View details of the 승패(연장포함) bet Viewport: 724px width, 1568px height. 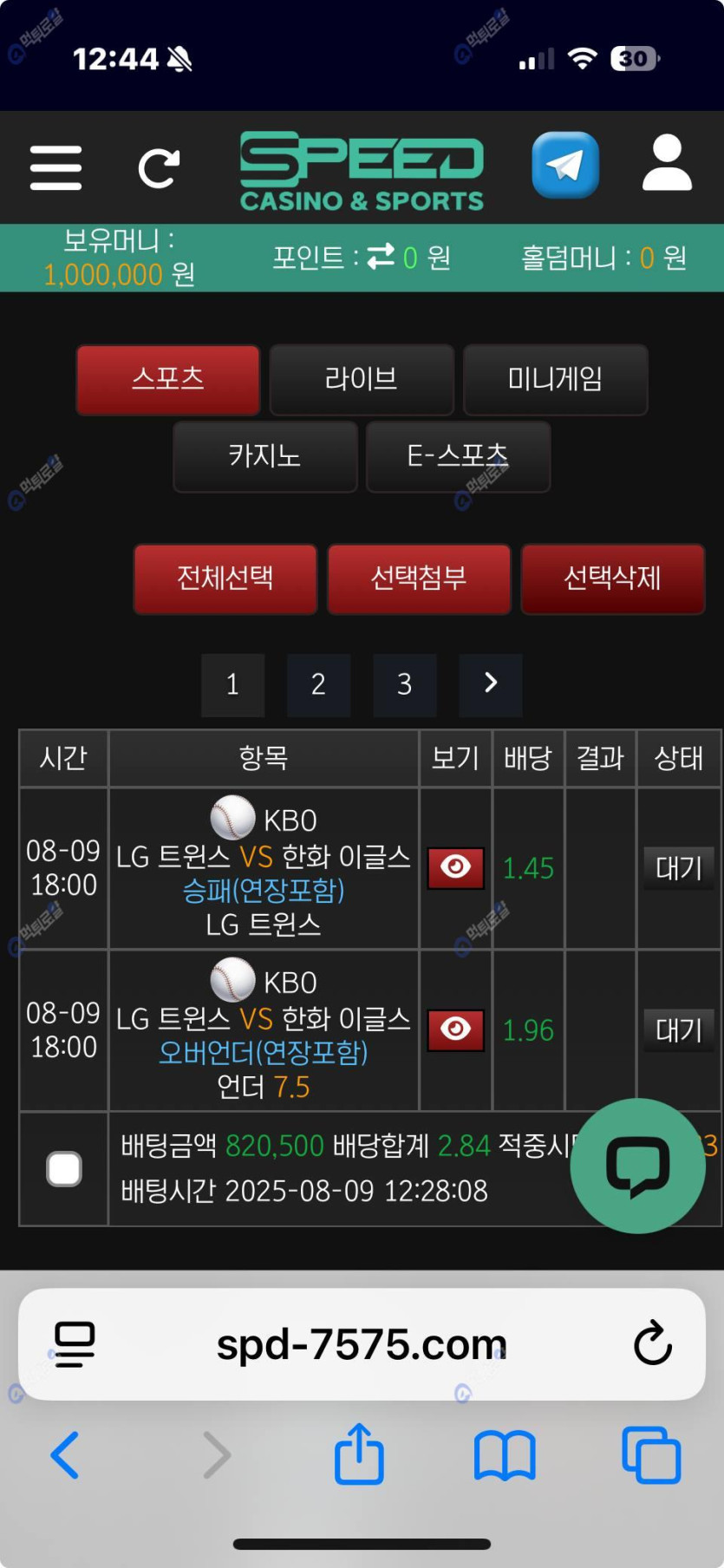point(455,867)
